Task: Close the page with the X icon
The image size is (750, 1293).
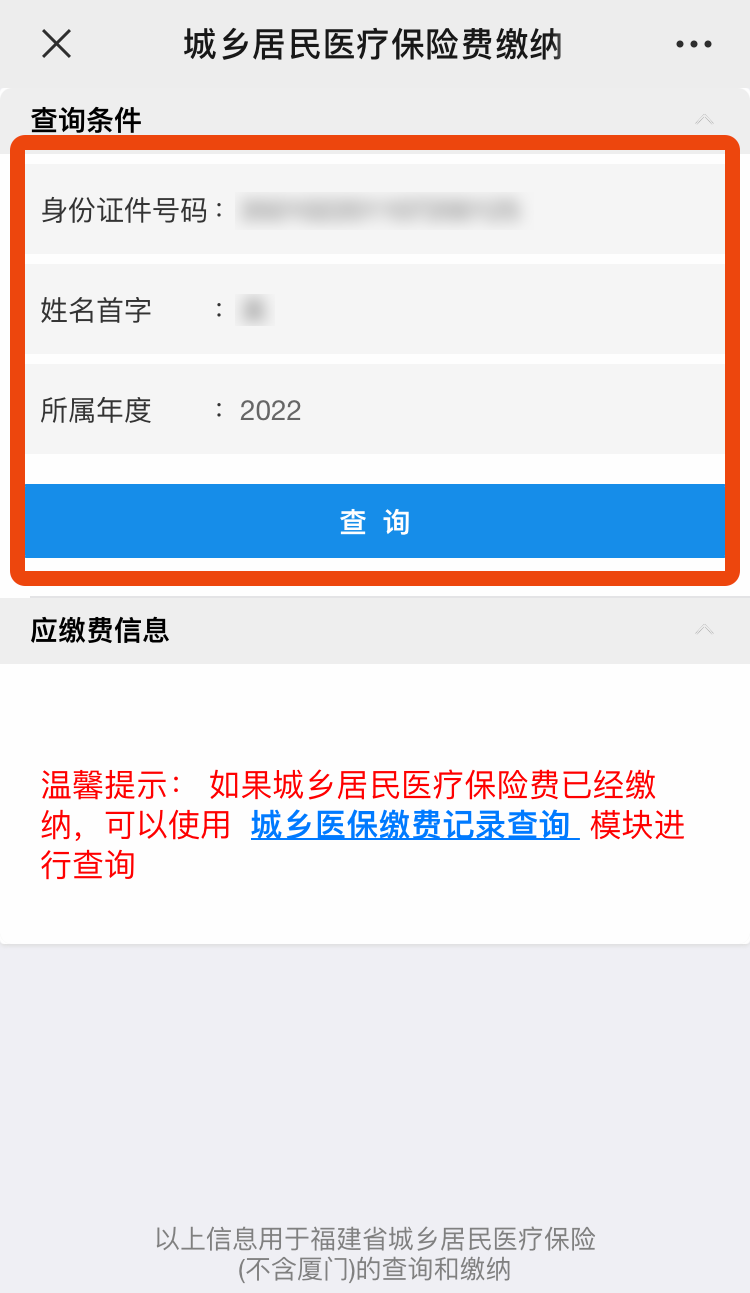Action: [56, 44]
